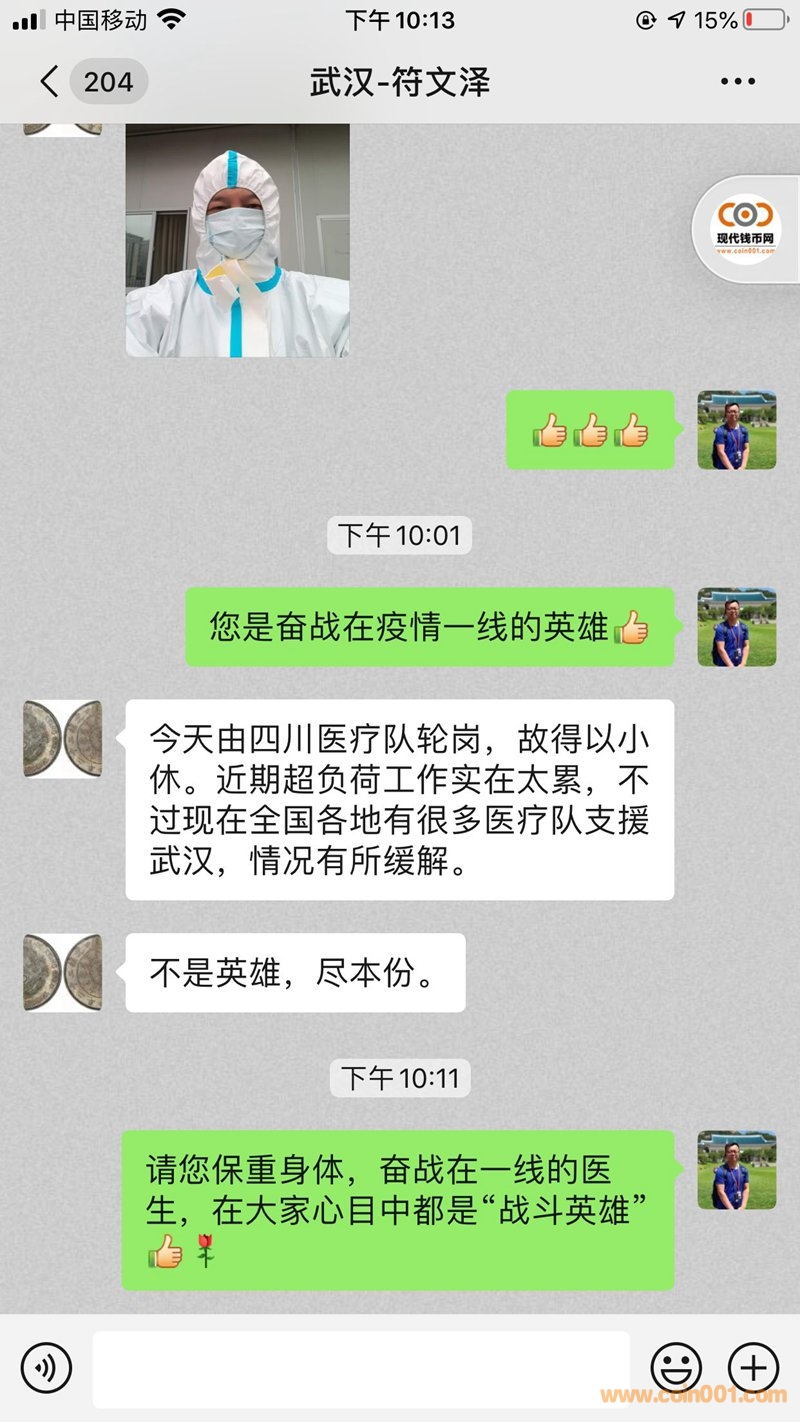
Task: Go back to the chat list
Action: click(50, 81)
